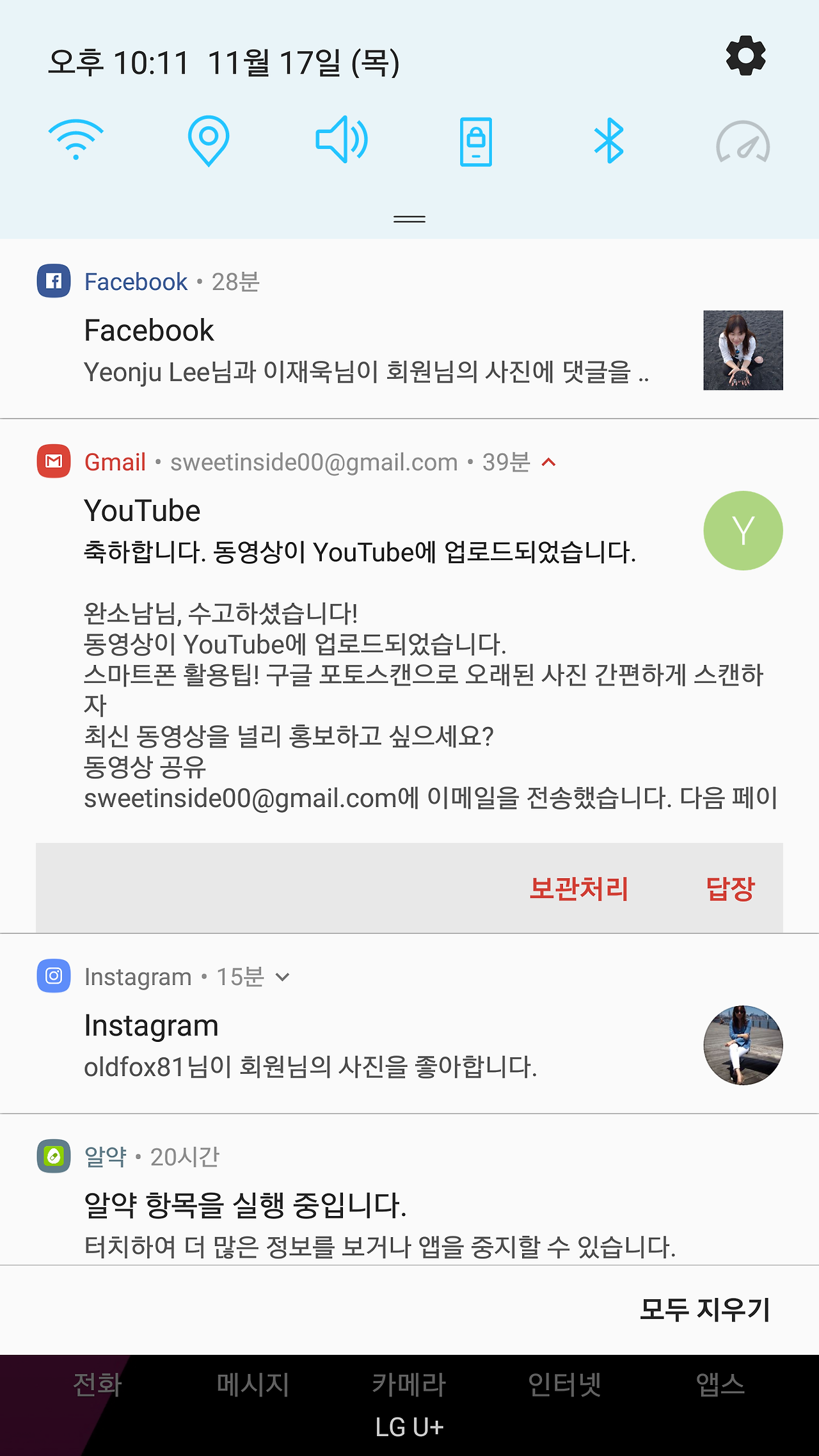
Task: Collapse the Gmail YouTube notification via its chevron
Action: pos(549,463)
